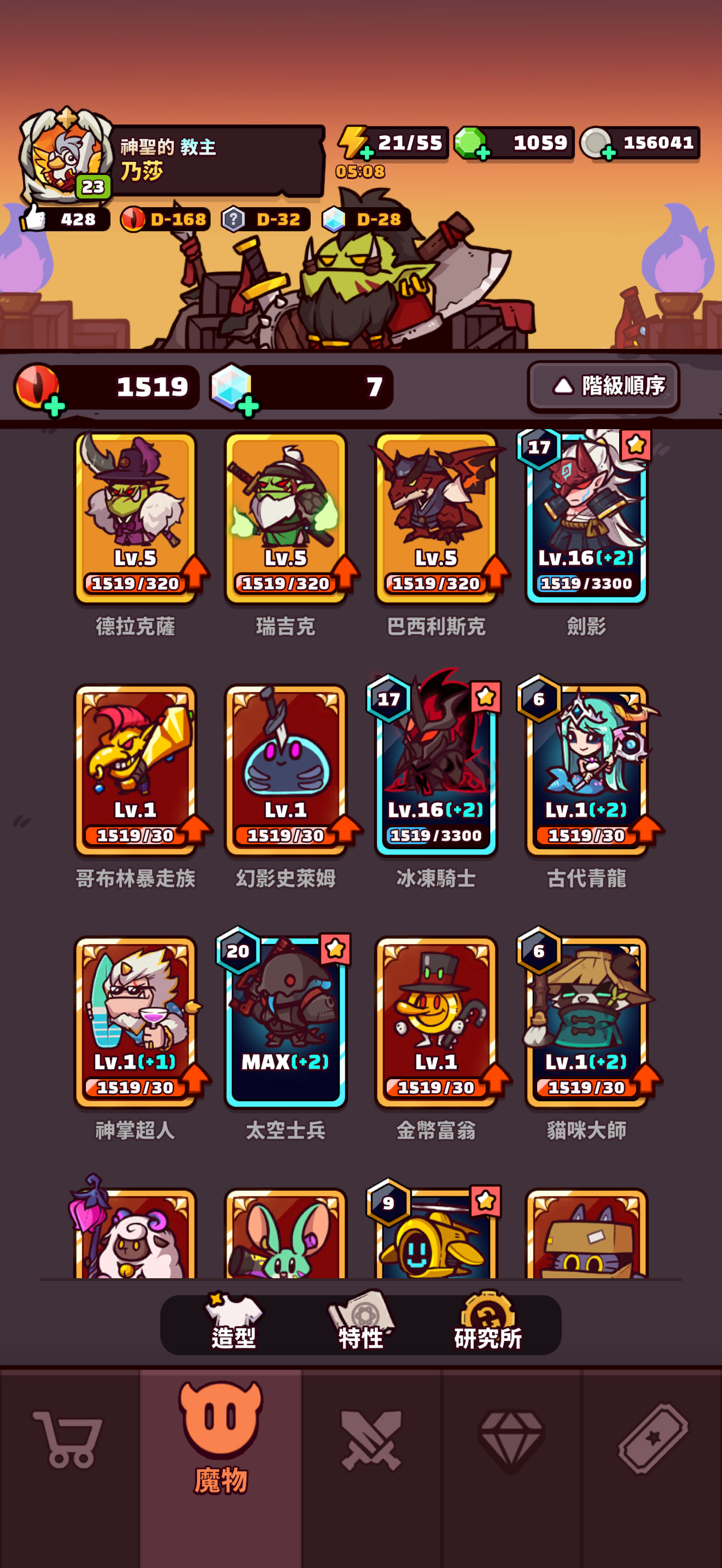Add more lightning energy

click(x=366, y=152)
